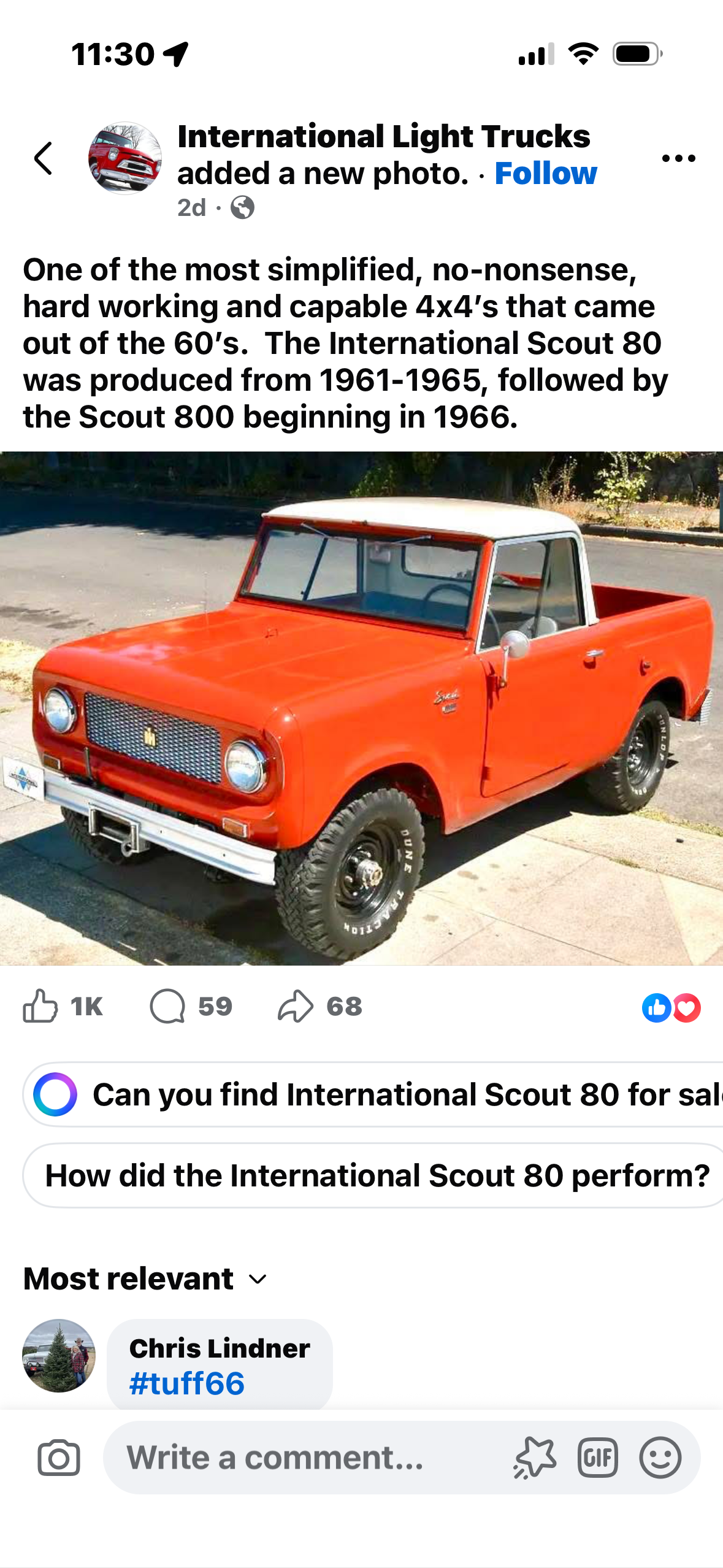Open the sticker picker in comment box
Screen dimensions: 723x1568
click(535, 1458)
